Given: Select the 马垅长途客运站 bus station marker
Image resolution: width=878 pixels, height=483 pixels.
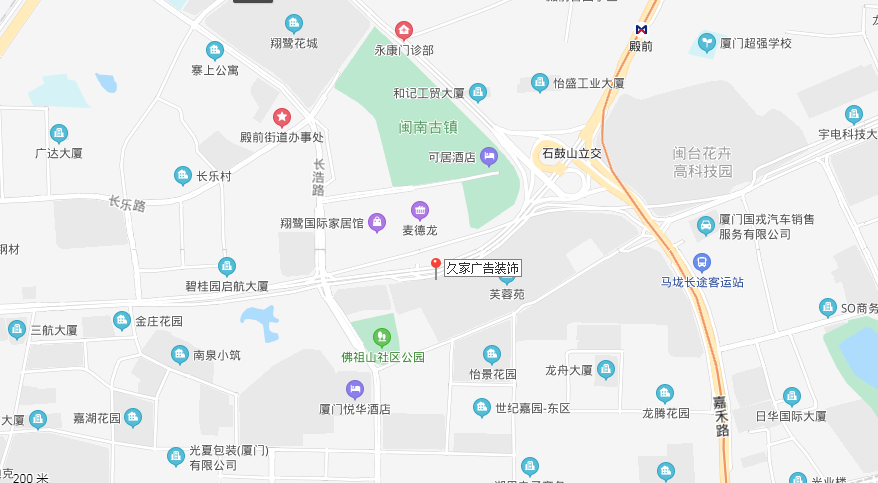Looking at the screenshot, I should [x=702, y=263].
